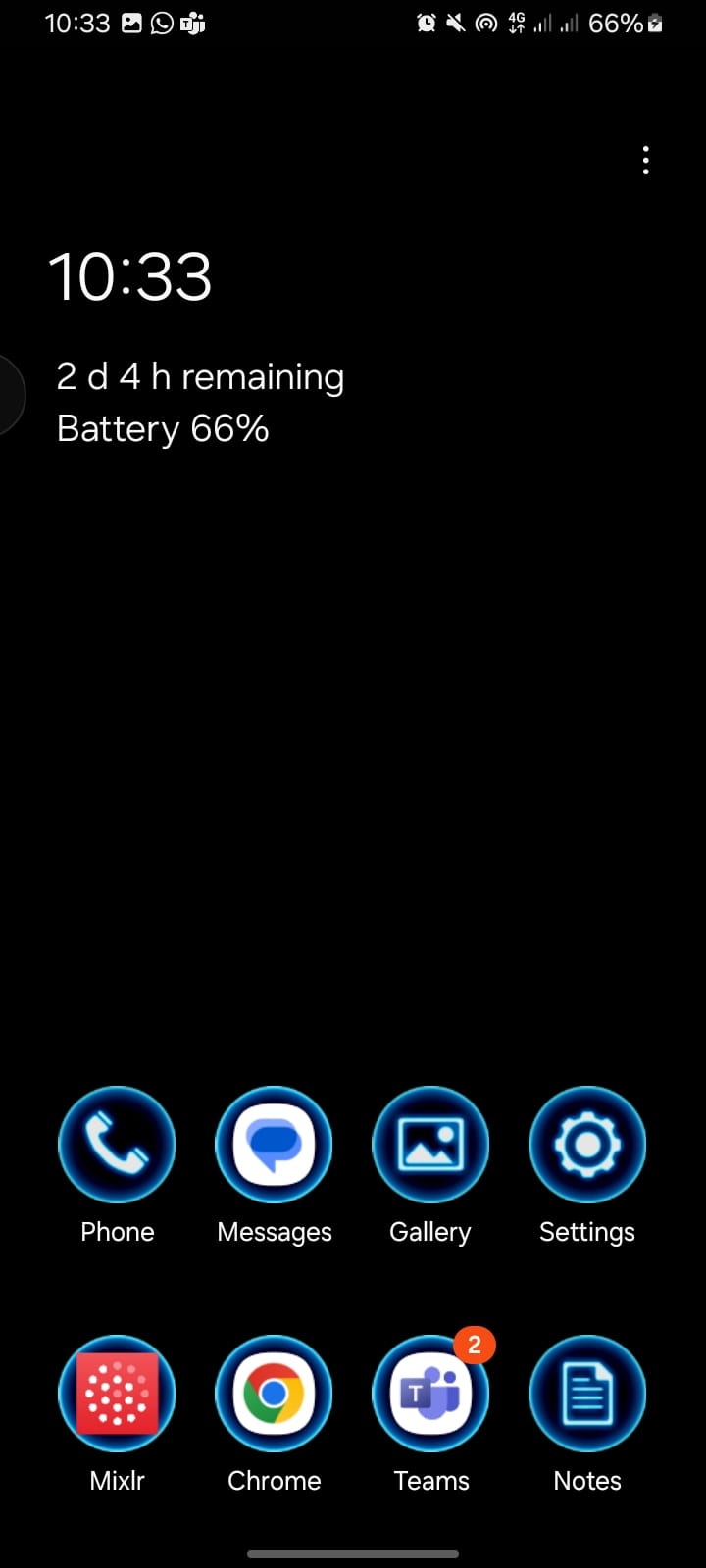Open Teams with 2 notifications
Image resolution: width=706 pixels, height=1568 pixels.
(430, 1394)
